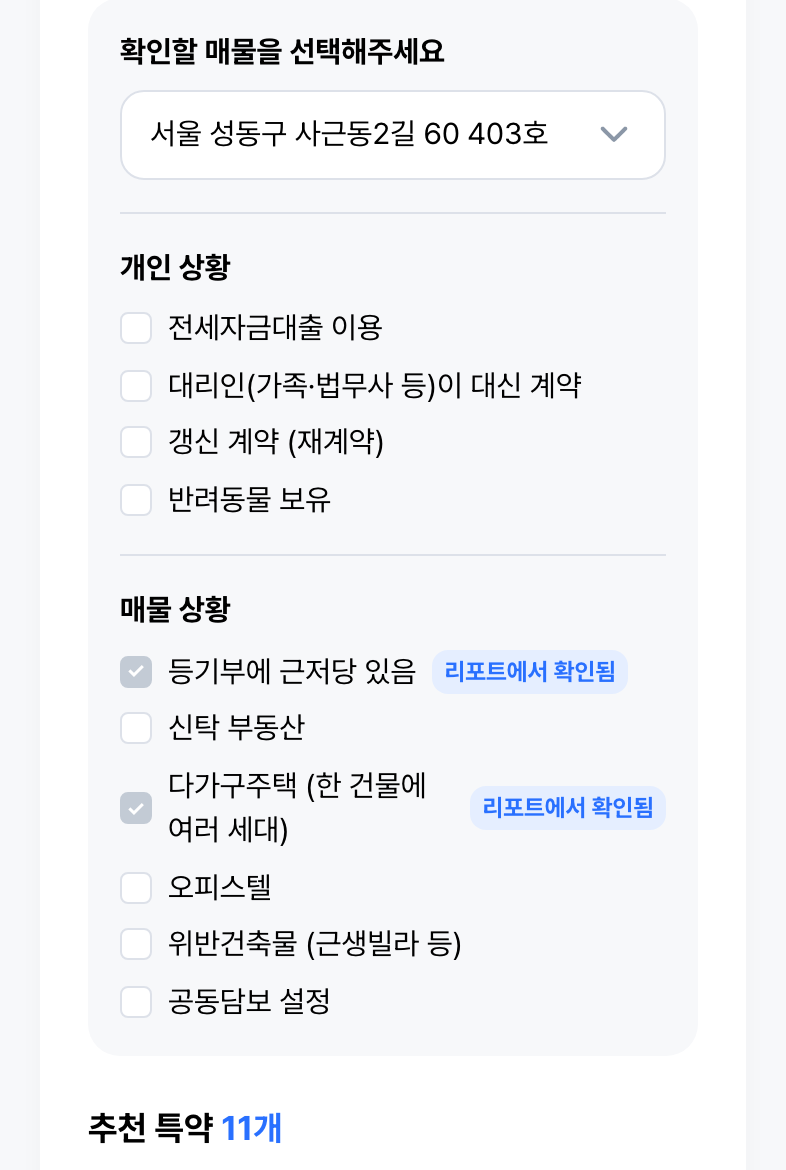Toggle the 등기부에 근저당 있음 checkbox

click(x=136, y=672)
